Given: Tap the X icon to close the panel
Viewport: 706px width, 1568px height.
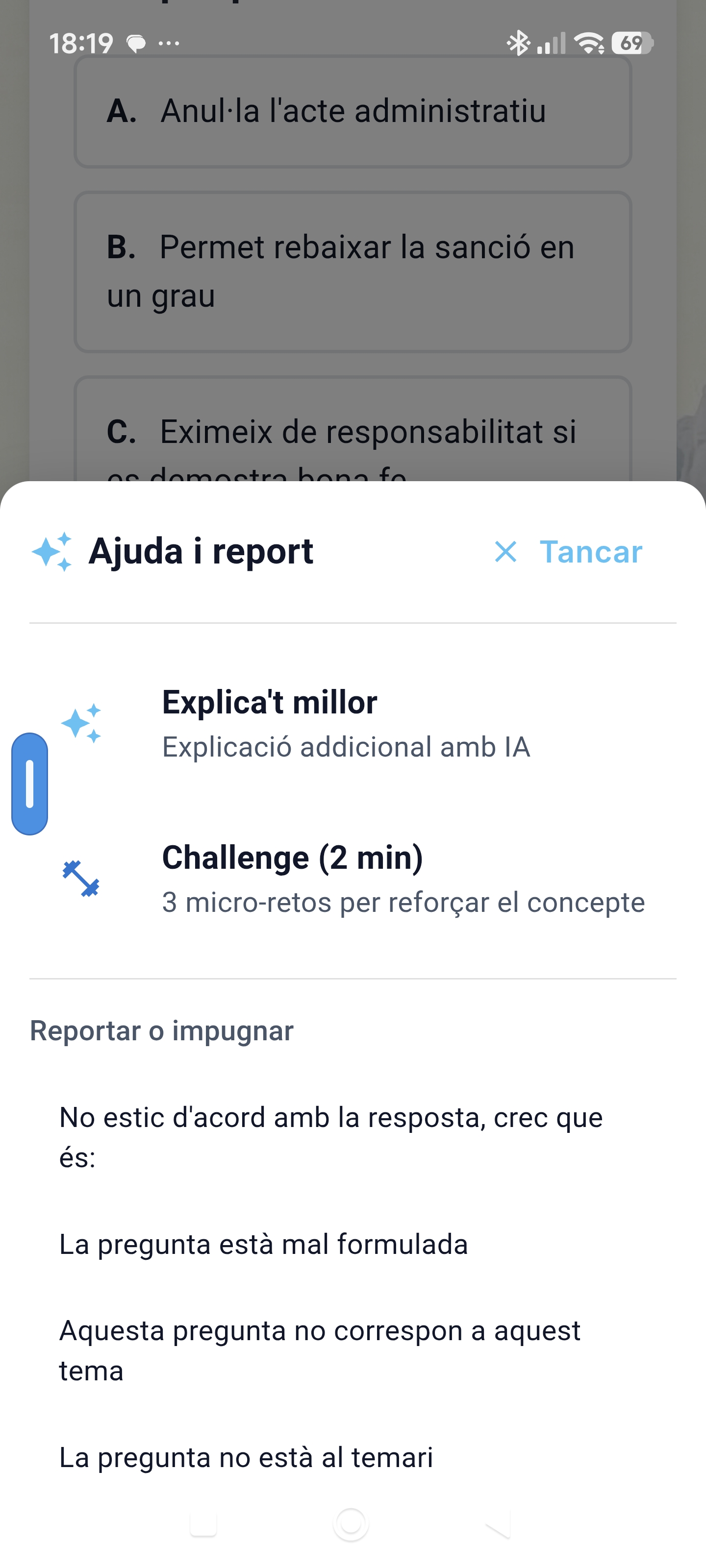Looking at the screenshot, I should tap(506, 553).
